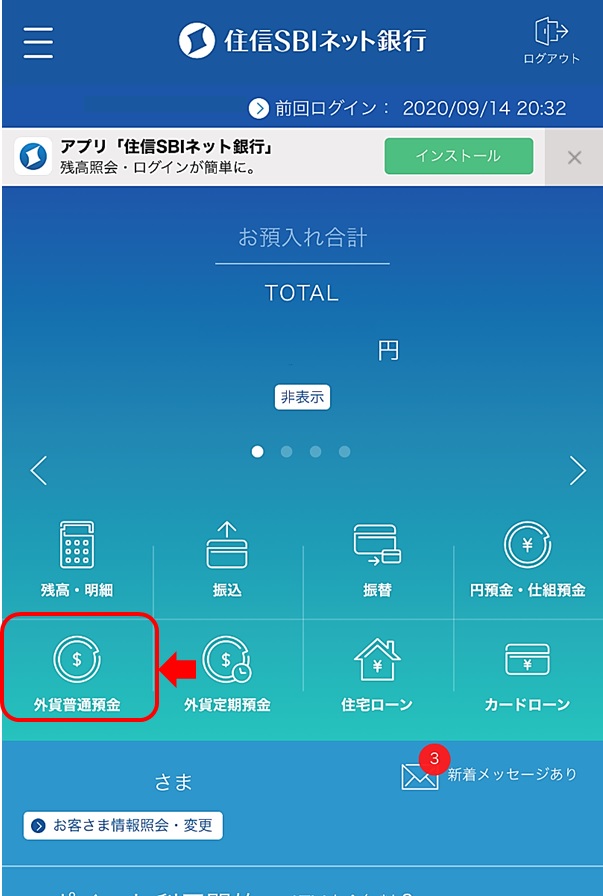The image size is (603, 896).
Task: Open the hamburger menu
Action: (38, 41)
